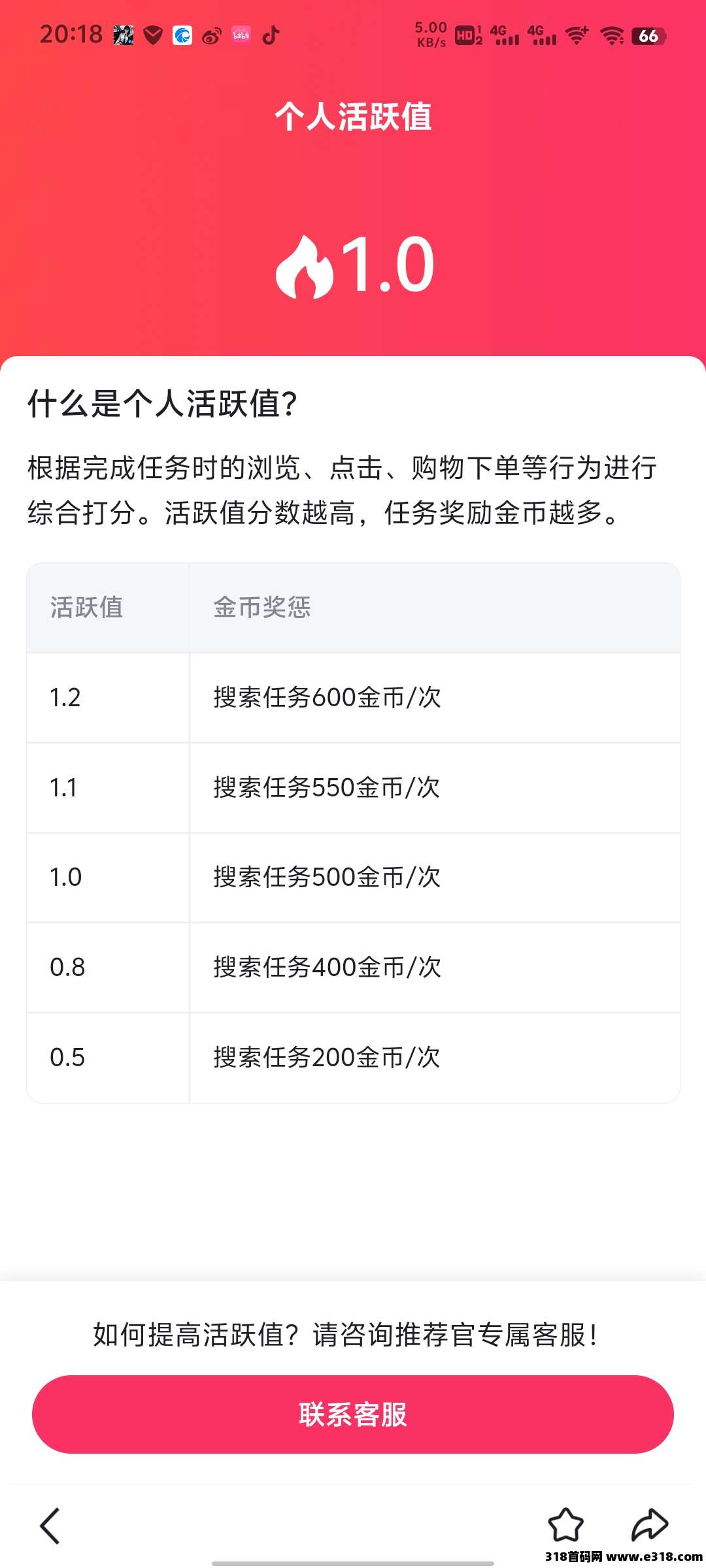This screenshot has width=706, height=1568.
Task: Tap the Wi-Fi plus signal icon
Action: click(x=578, y=36)
